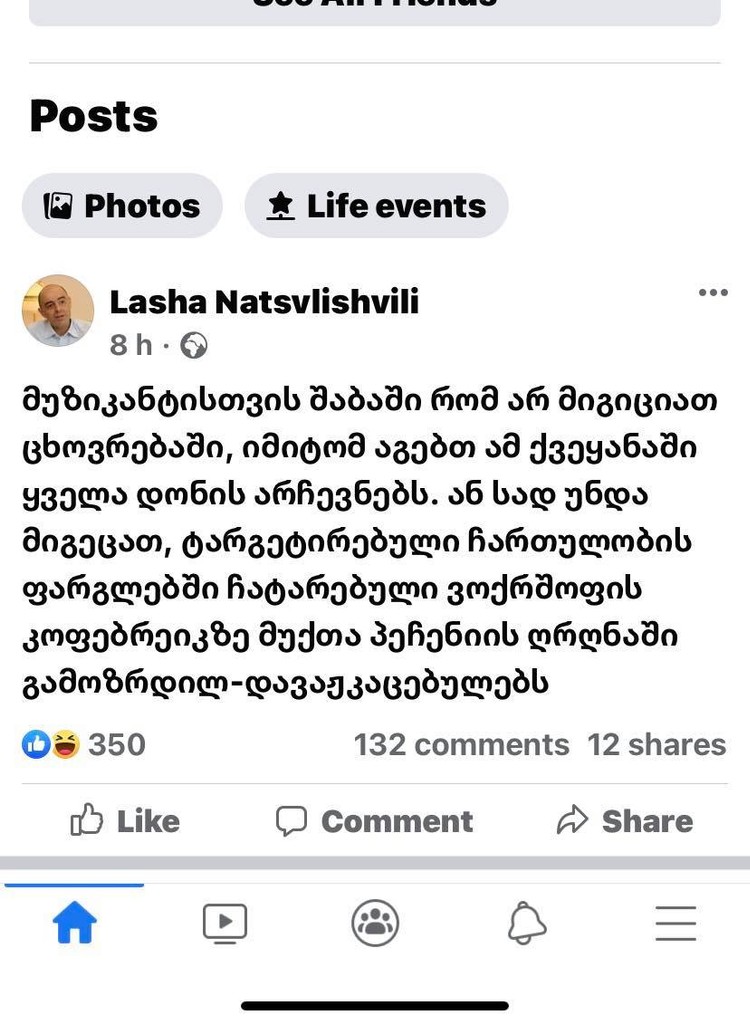Screen dimensions: 750x1024
Task: Share Lasha Natsvlishvili's post
Action: point(624,821)
